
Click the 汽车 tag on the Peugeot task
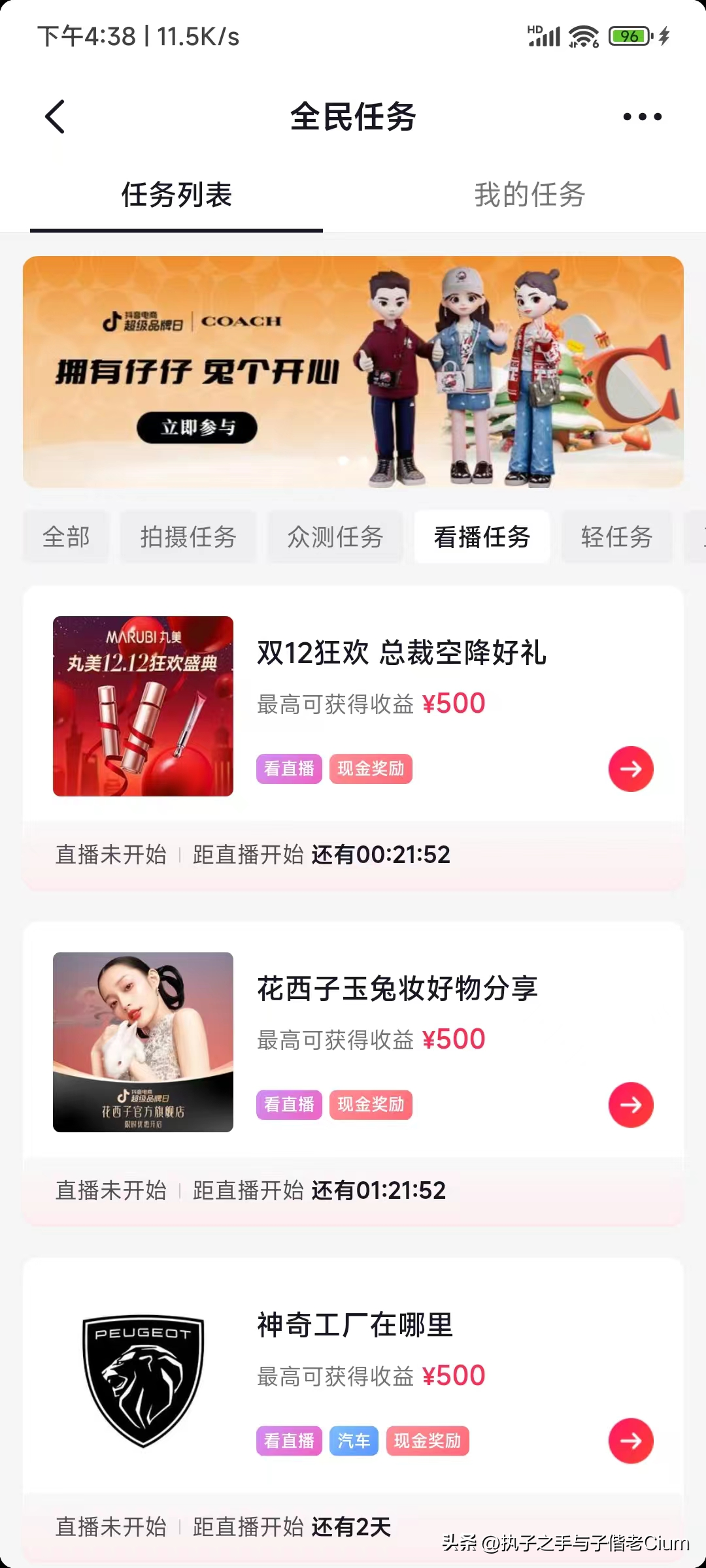[354, 1442]
